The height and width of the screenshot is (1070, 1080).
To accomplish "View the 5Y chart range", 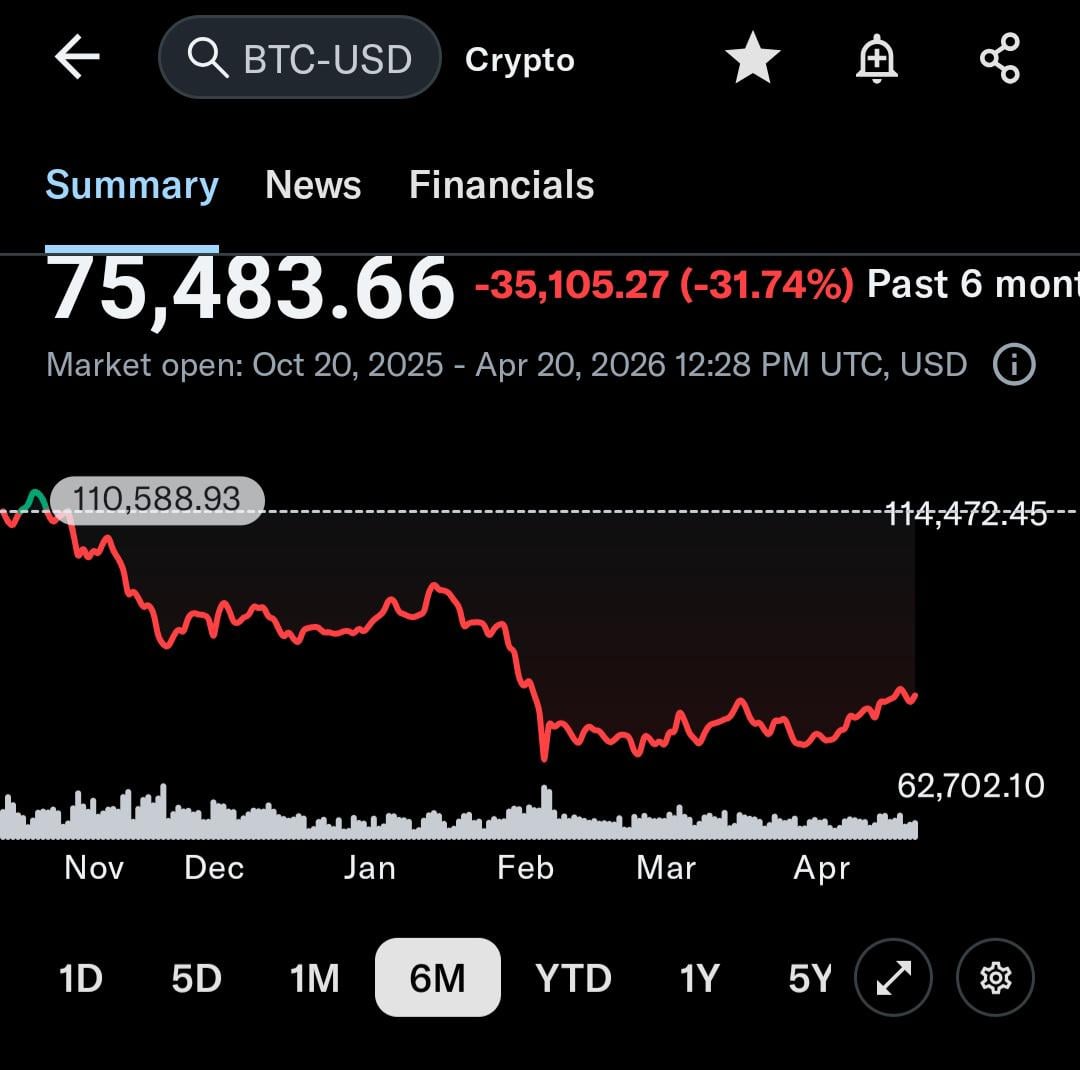I will pos(809,978).
